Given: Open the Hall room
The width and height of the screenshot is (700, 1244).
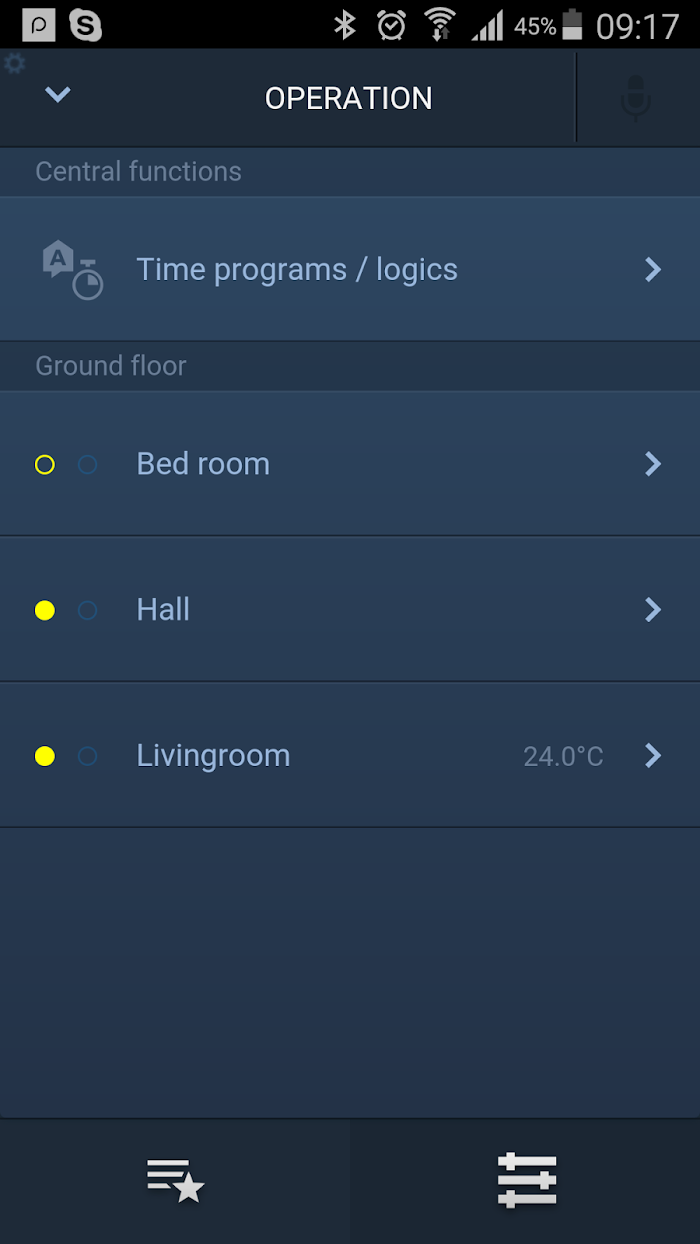Looking at the screenshot, I should 350,610.
